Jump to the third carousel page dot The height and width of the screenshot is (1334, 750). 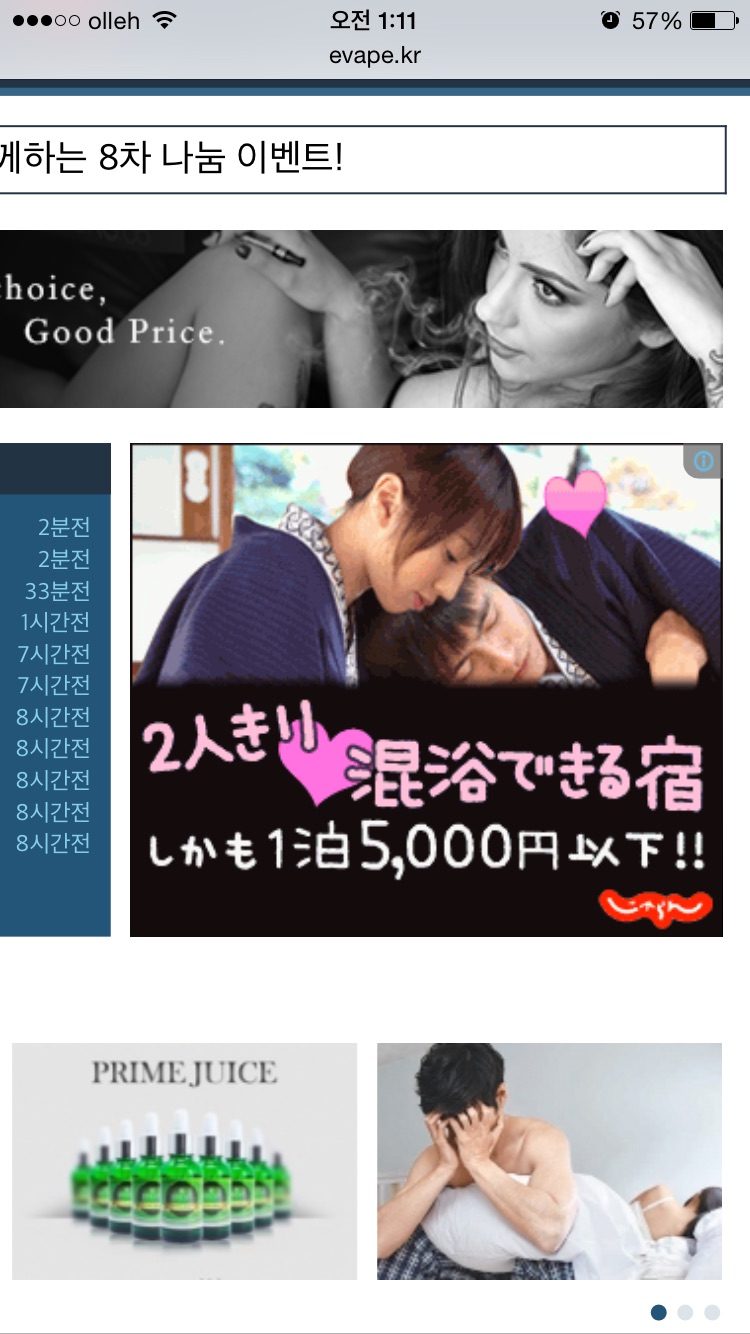(x=712, y=1312)
